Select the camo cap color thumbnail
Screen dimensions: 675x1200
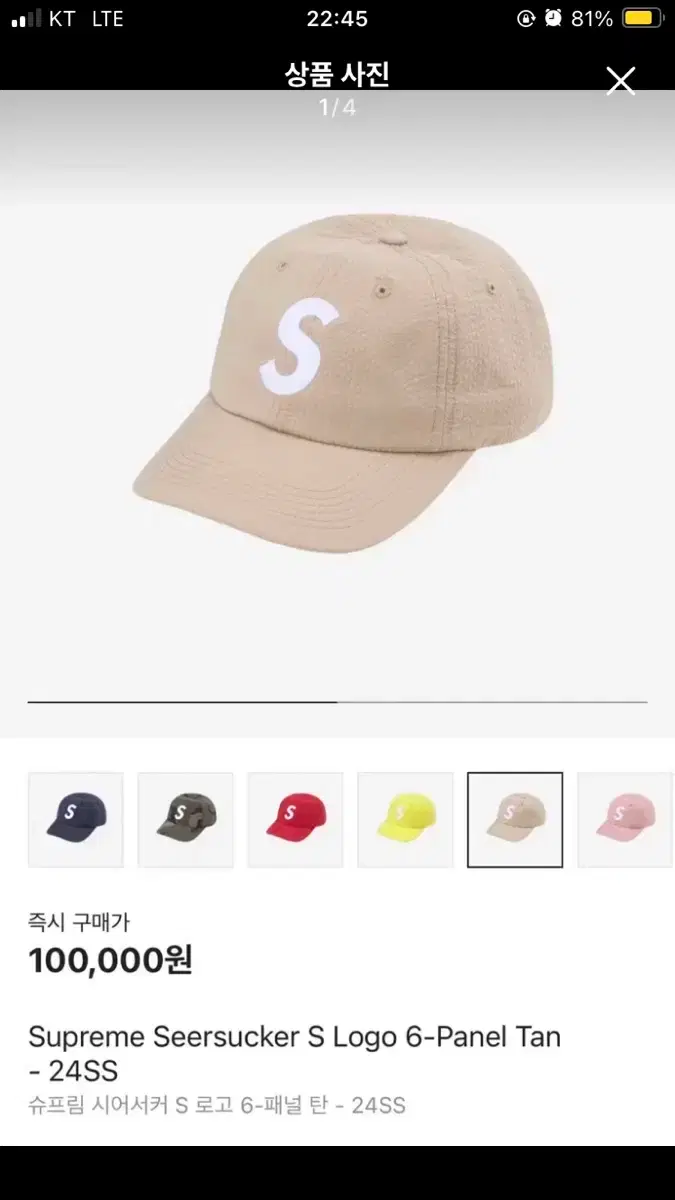point(185,819)
